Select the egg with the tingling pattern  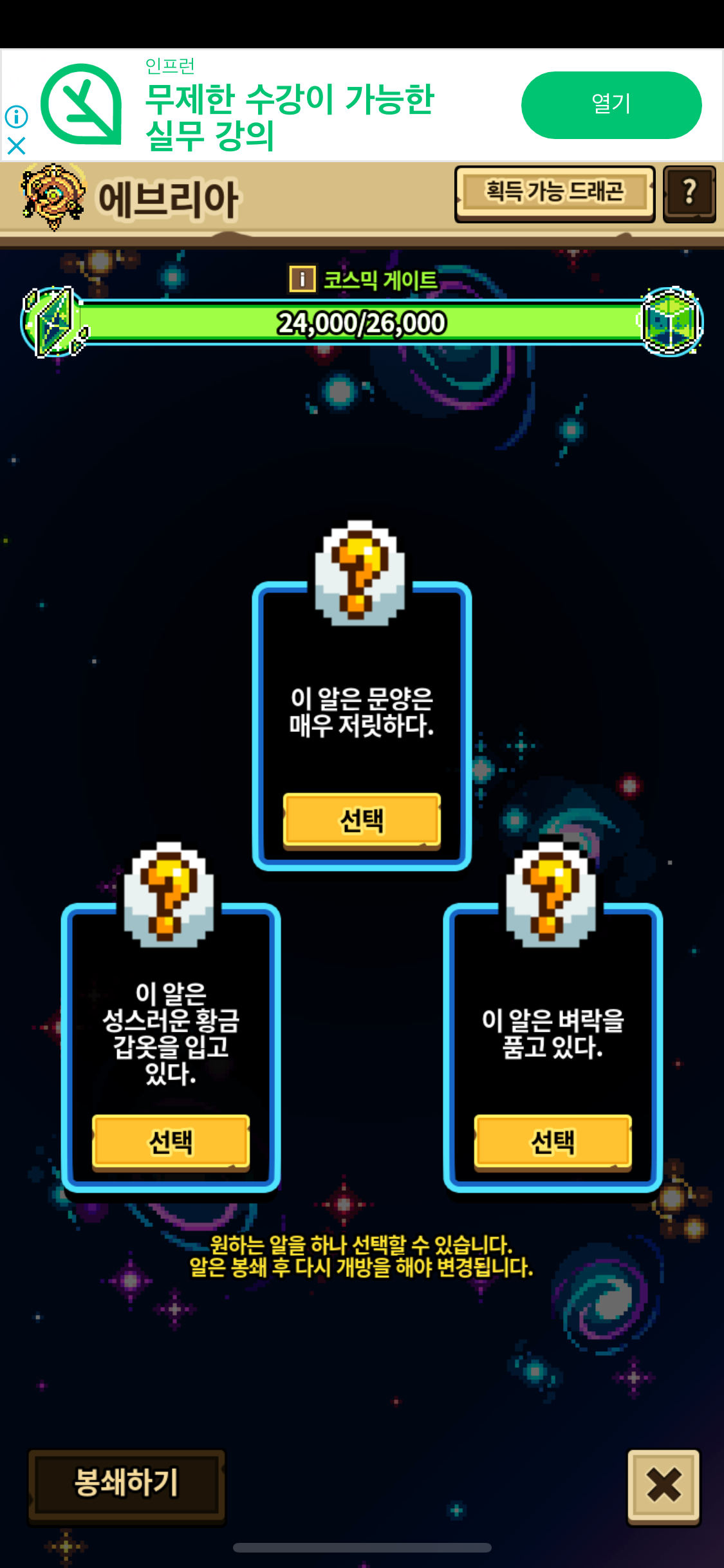(362, 820)
